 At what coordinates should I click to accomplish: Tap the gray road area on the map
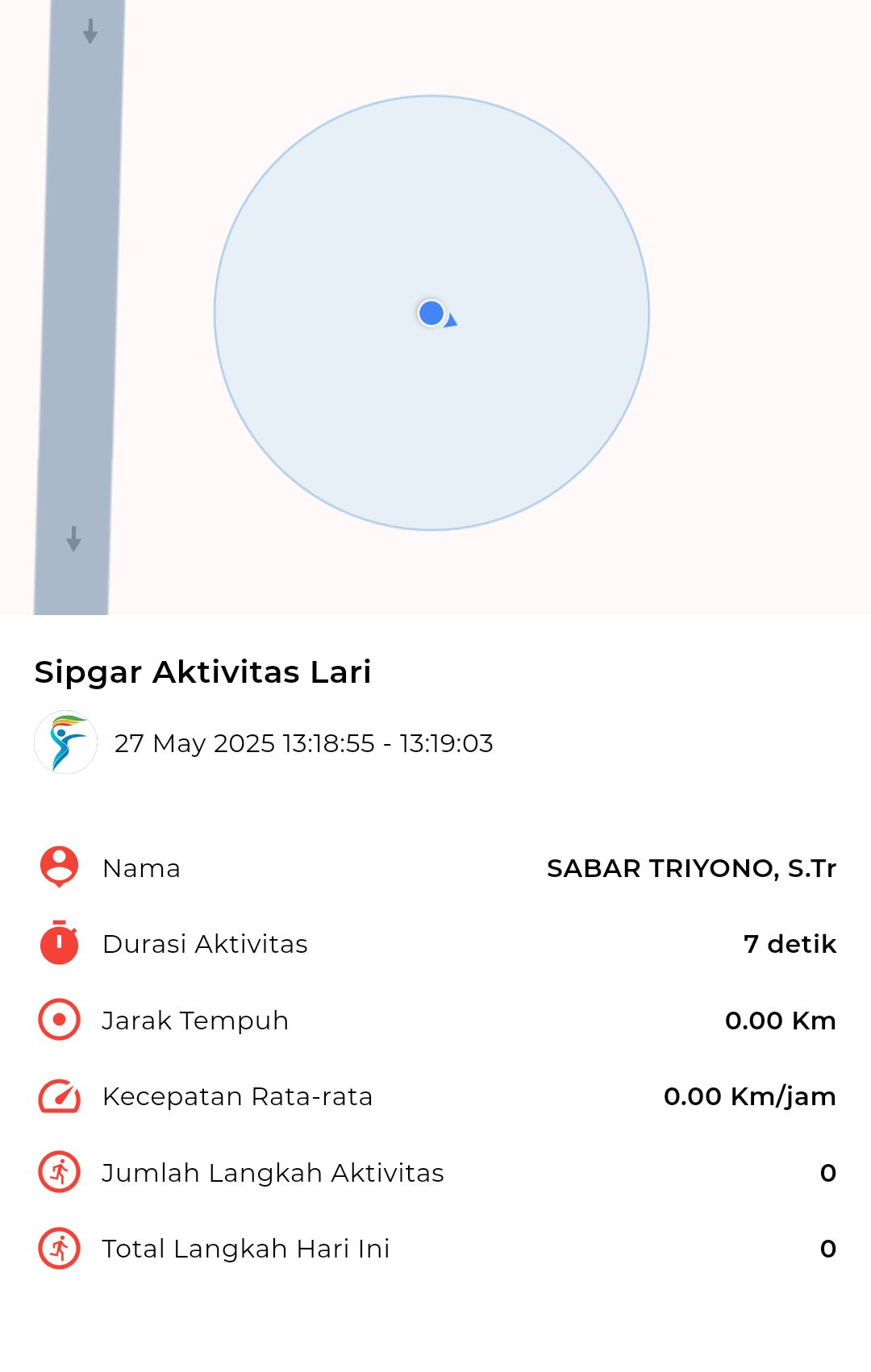pos(77,322)
